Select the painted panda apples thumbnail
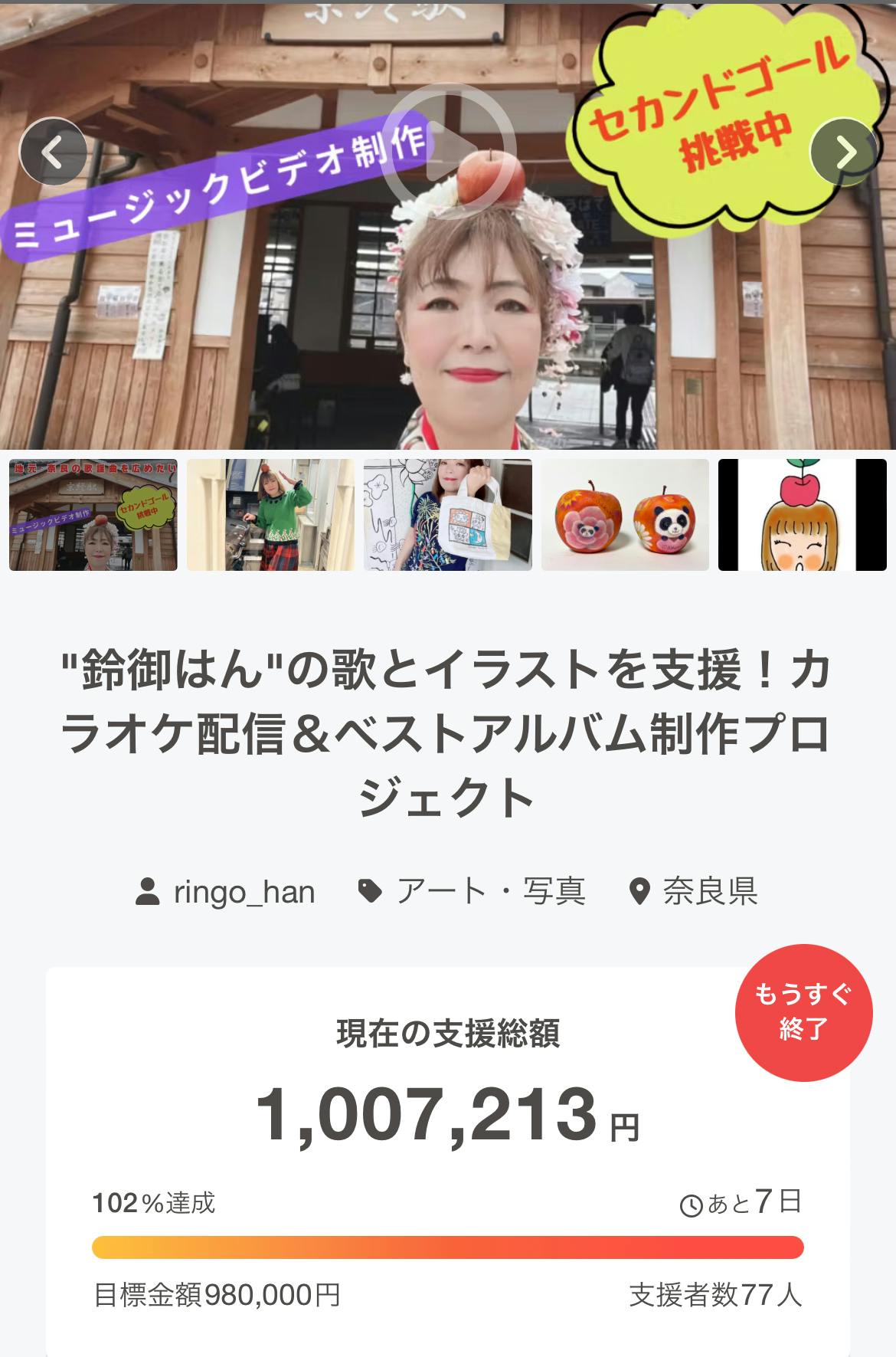Screen dimensions: 896x1357 [x=625, y=515]
